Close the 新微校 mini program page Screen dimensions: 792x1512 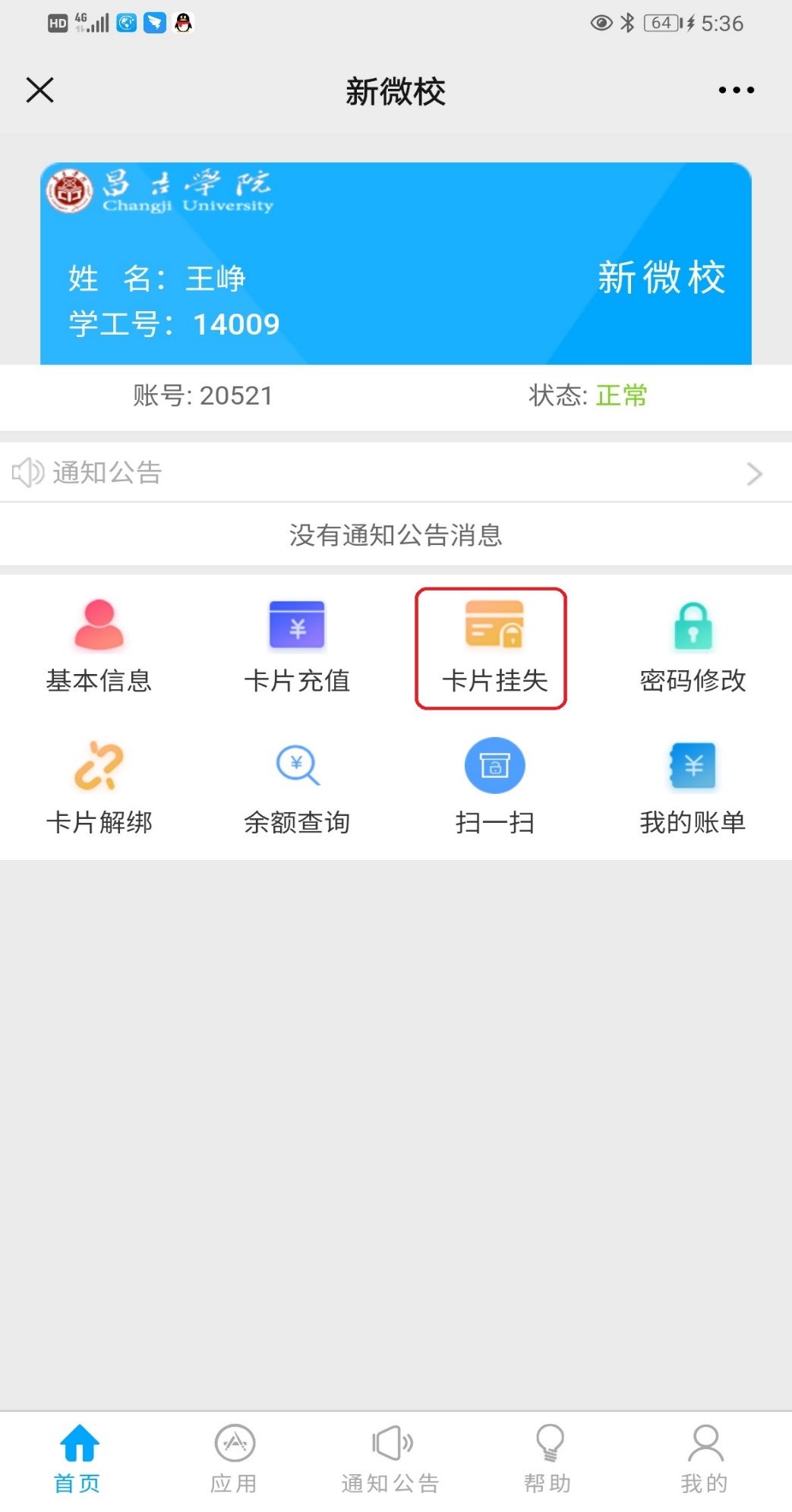pos(39,90)
